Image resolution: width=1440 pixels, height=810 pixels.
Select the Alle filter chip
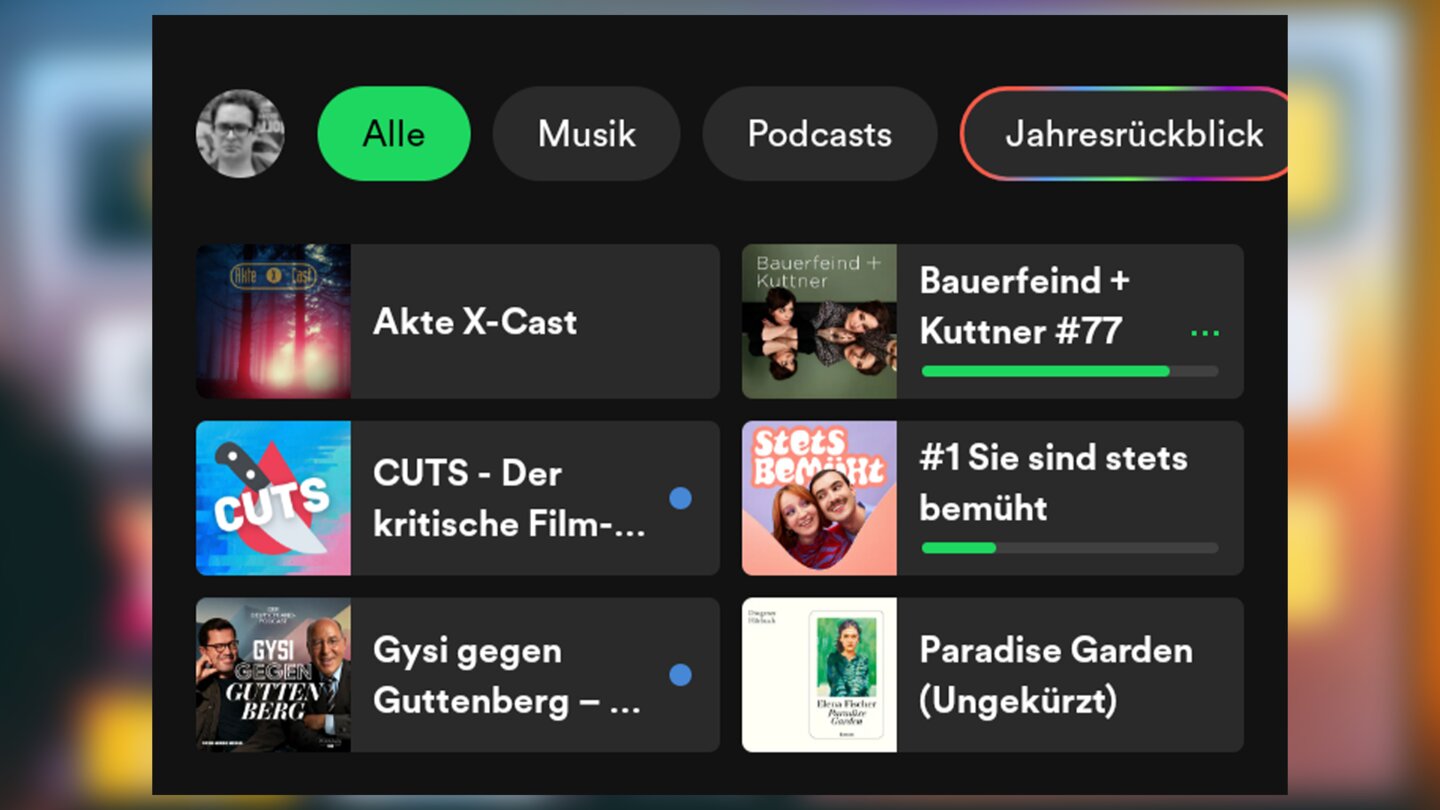394,134
